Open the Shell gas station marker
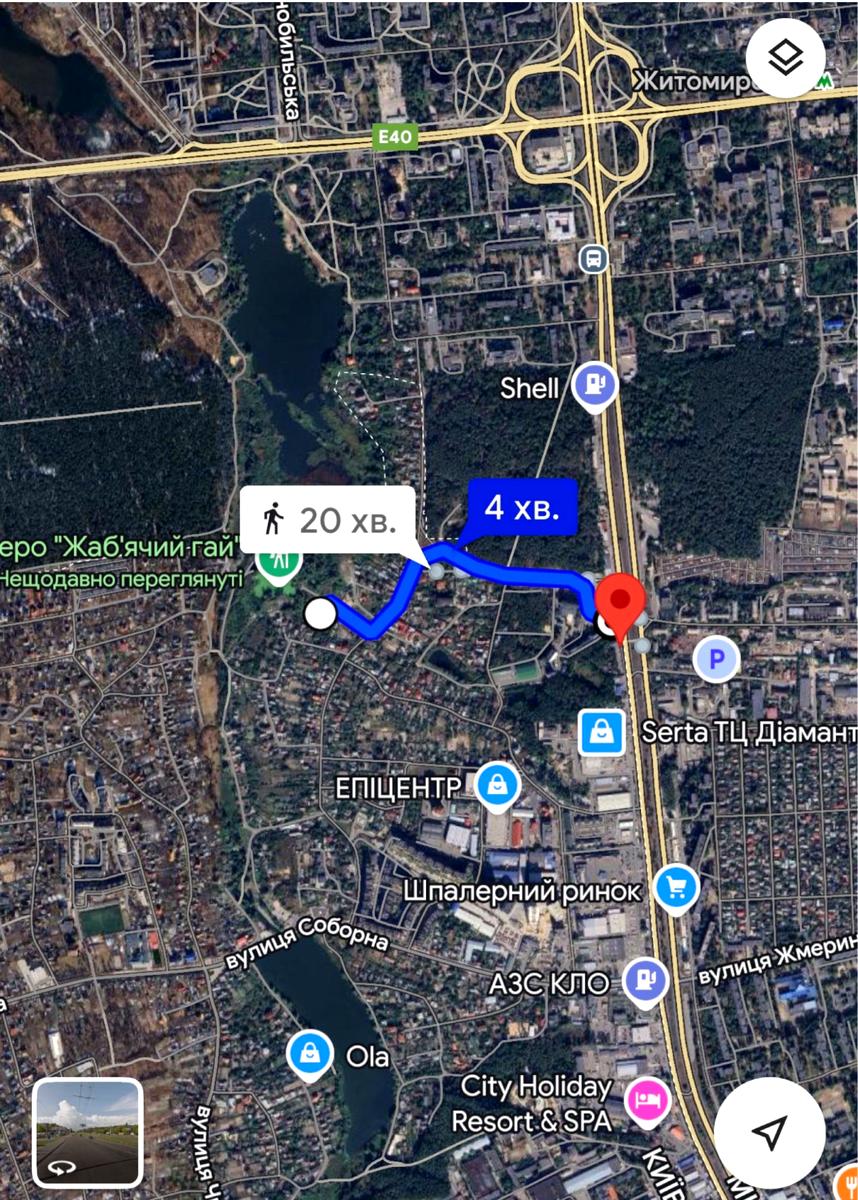This screenshot has width=858, height=1200. (595, 384)
